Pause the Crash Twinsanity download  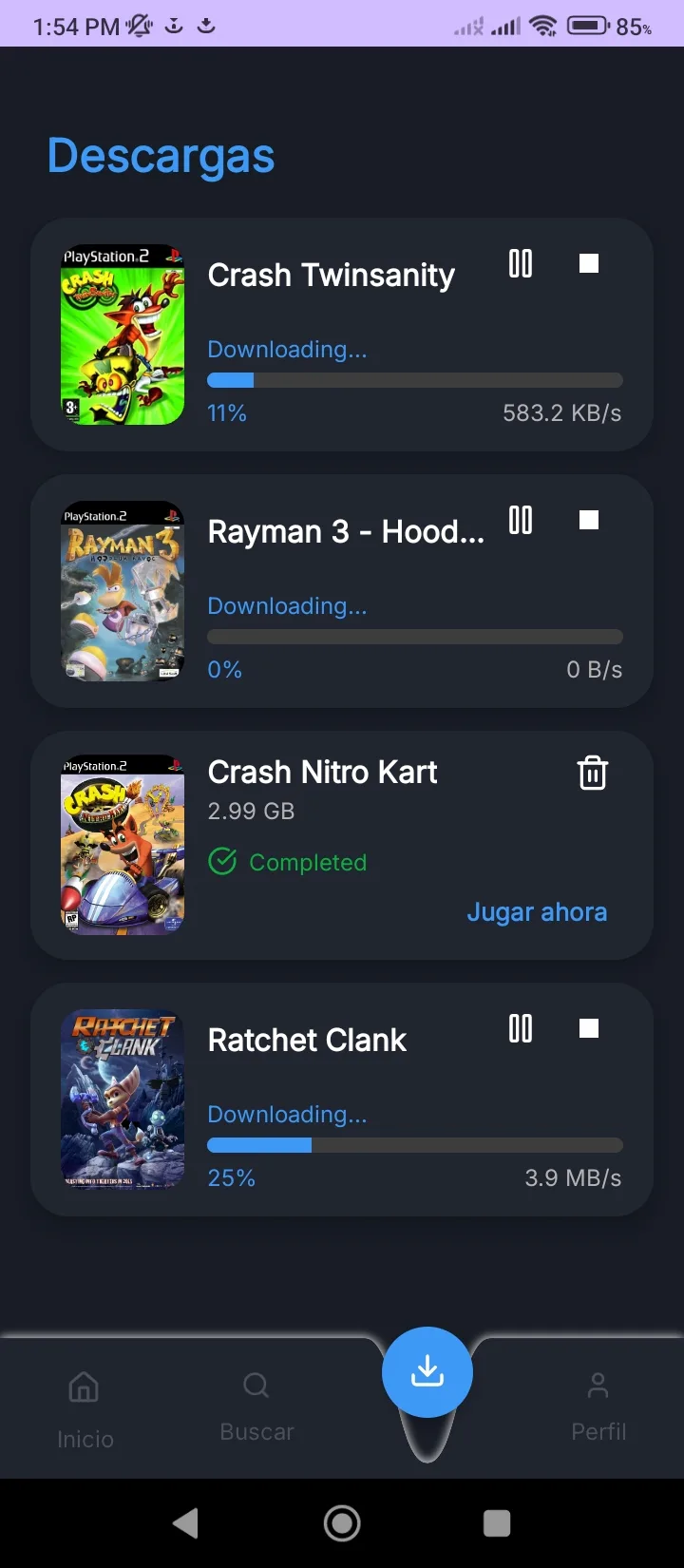point(521,263)
